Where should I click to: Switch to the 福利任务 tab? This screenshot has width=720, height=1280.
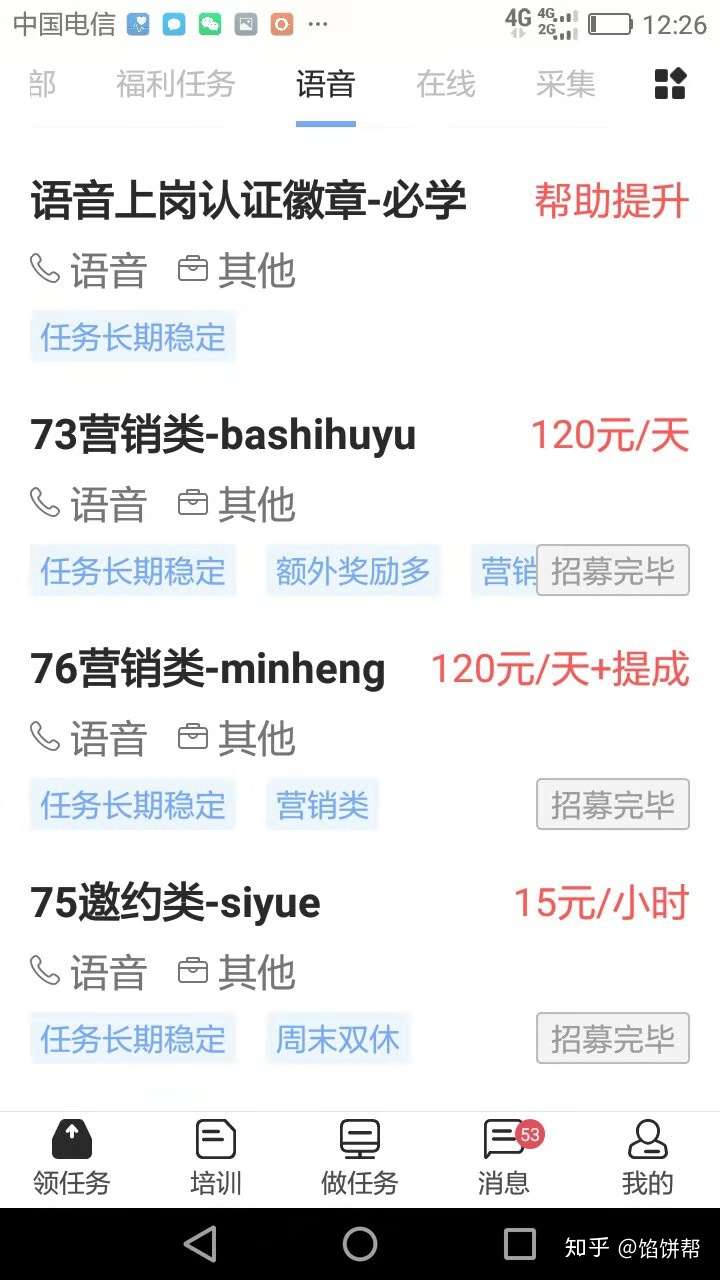(175, 84)
